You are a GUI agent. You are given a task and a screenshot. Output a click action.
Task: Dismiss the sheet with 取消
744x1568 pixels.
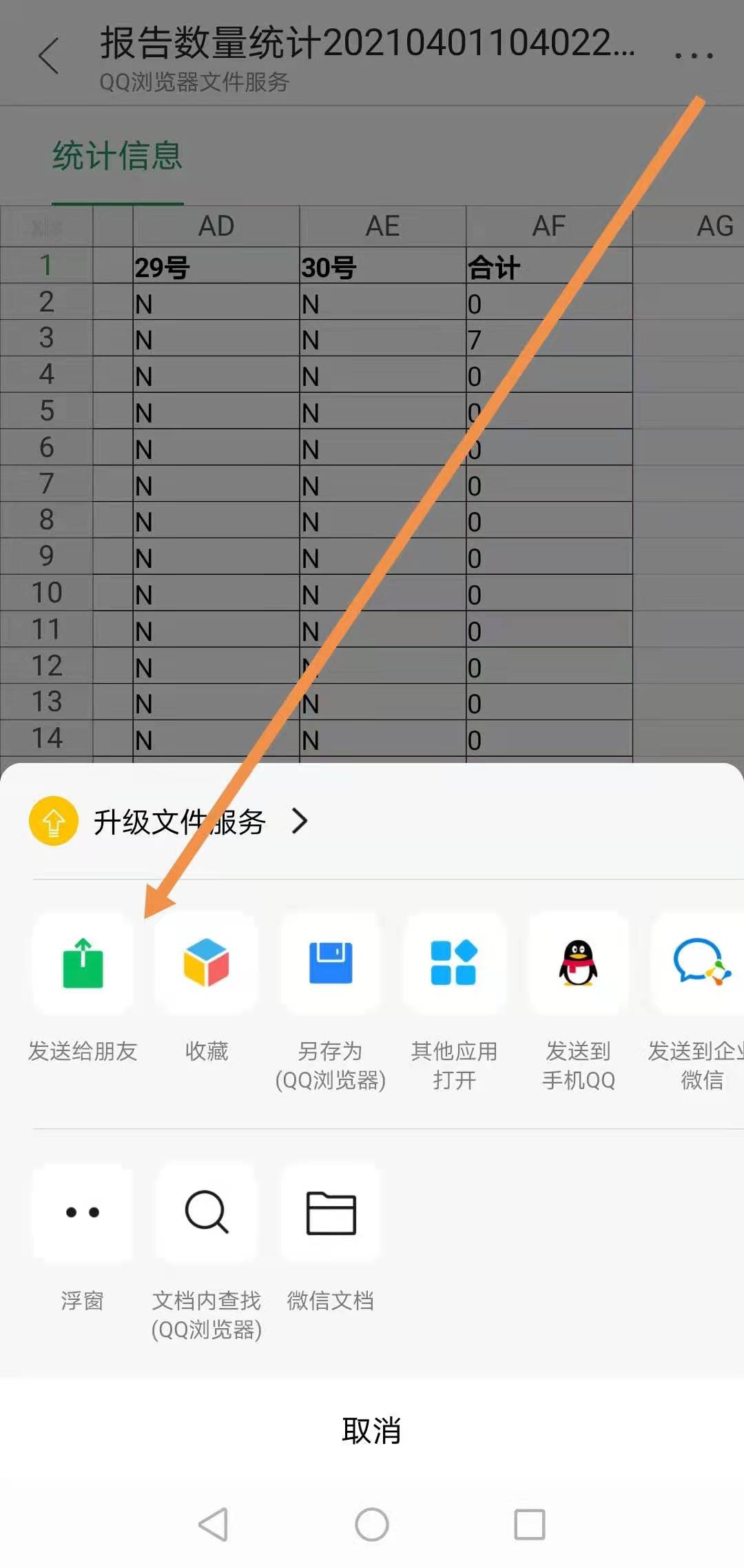coord(372,1431)
